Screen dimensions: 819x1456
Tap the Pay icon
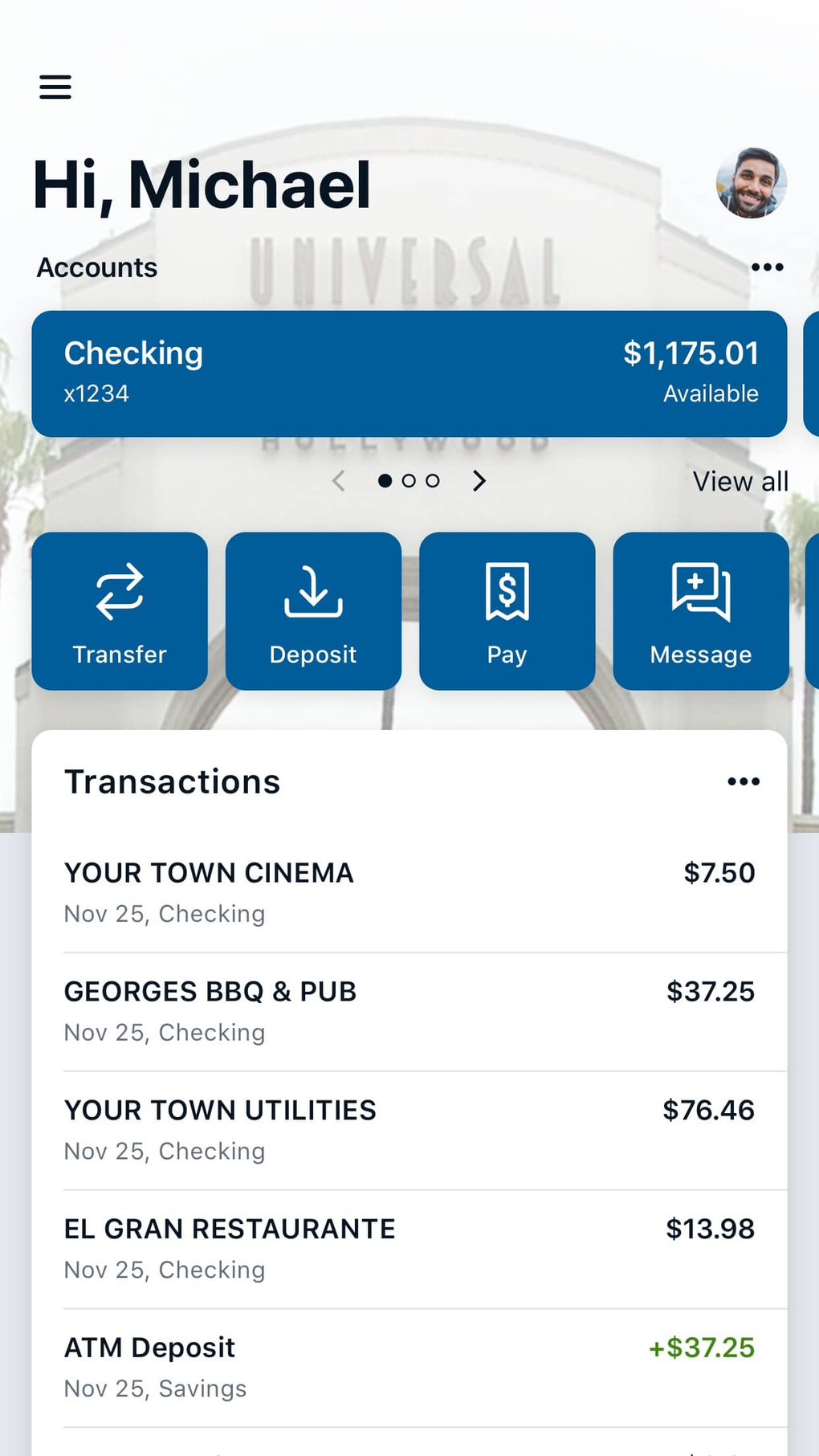[x=506, y=610]
